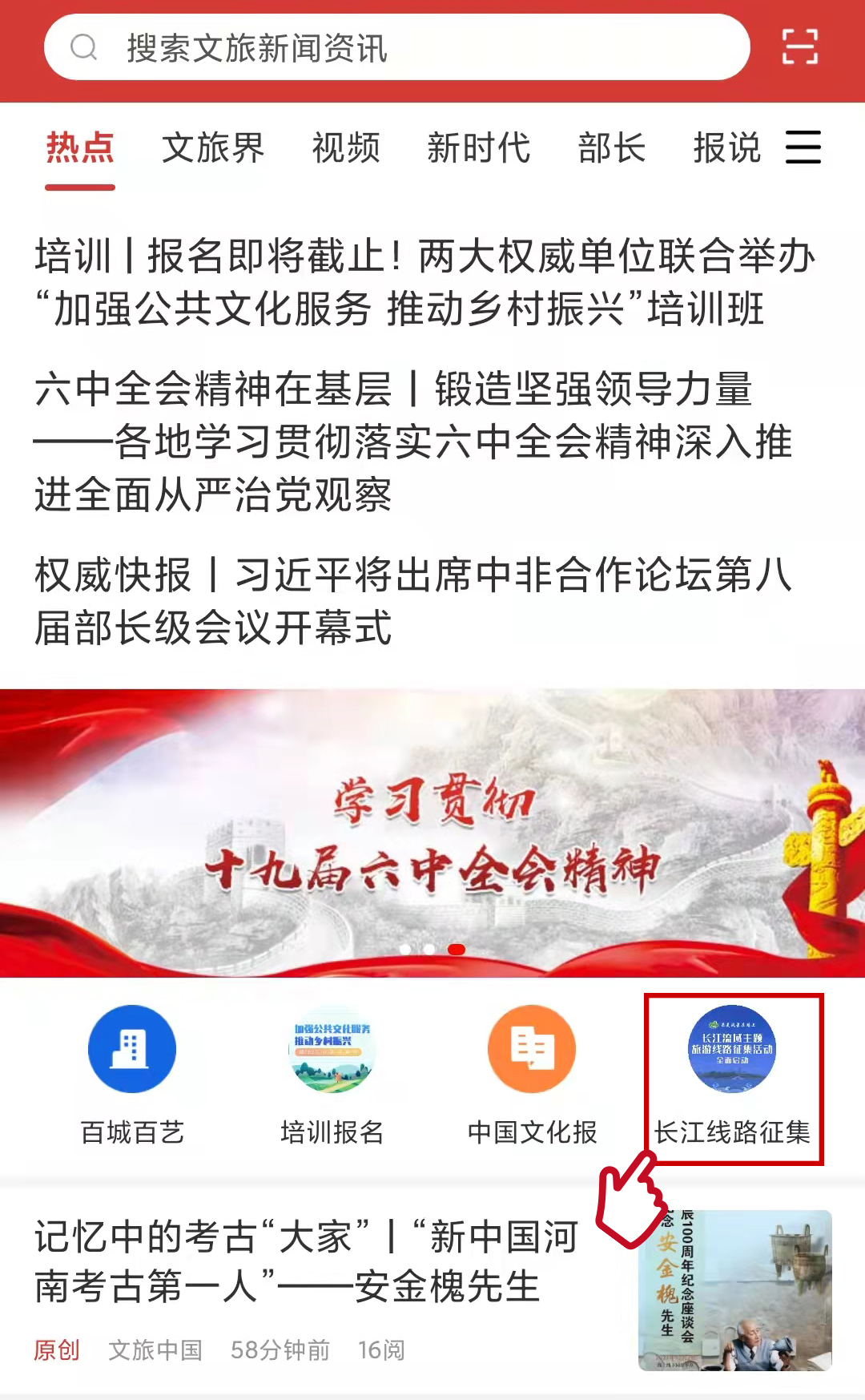The image size is (865, 1400).
Task: Go to the 部长 tab
Action: (612, 149)
